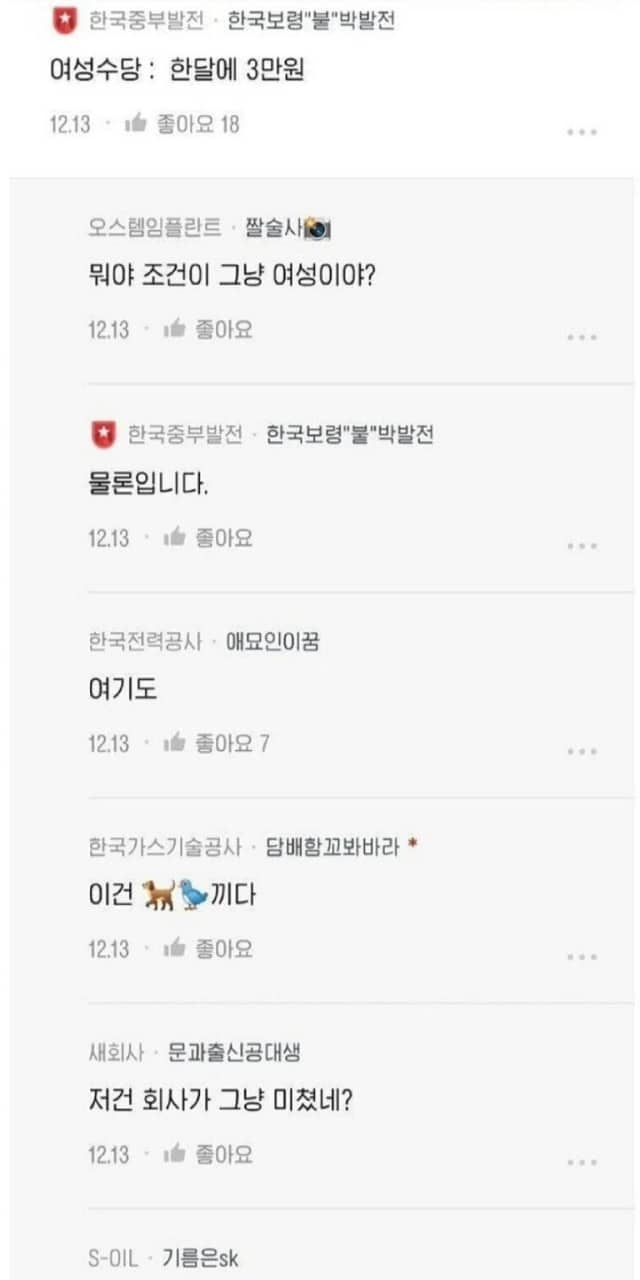This screenshot has width=640, height=1280.
Task: Open overflow menu on the 여성수당 post
Action: [x=582, y=132]
